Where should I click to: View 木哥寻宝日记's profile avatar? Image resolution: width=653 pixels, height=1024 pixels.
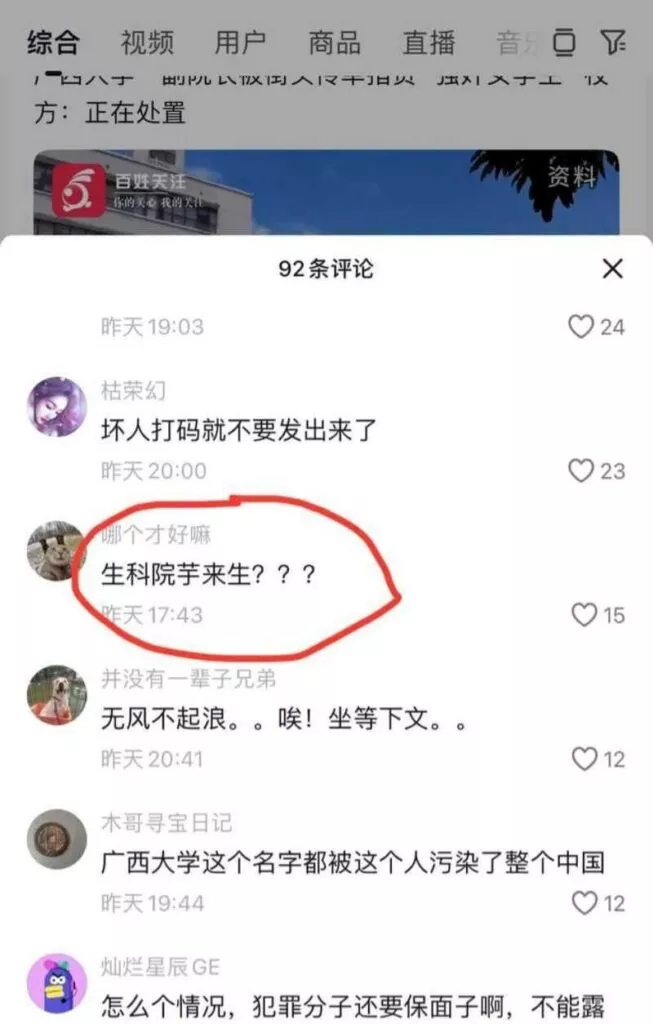(56, 838)
